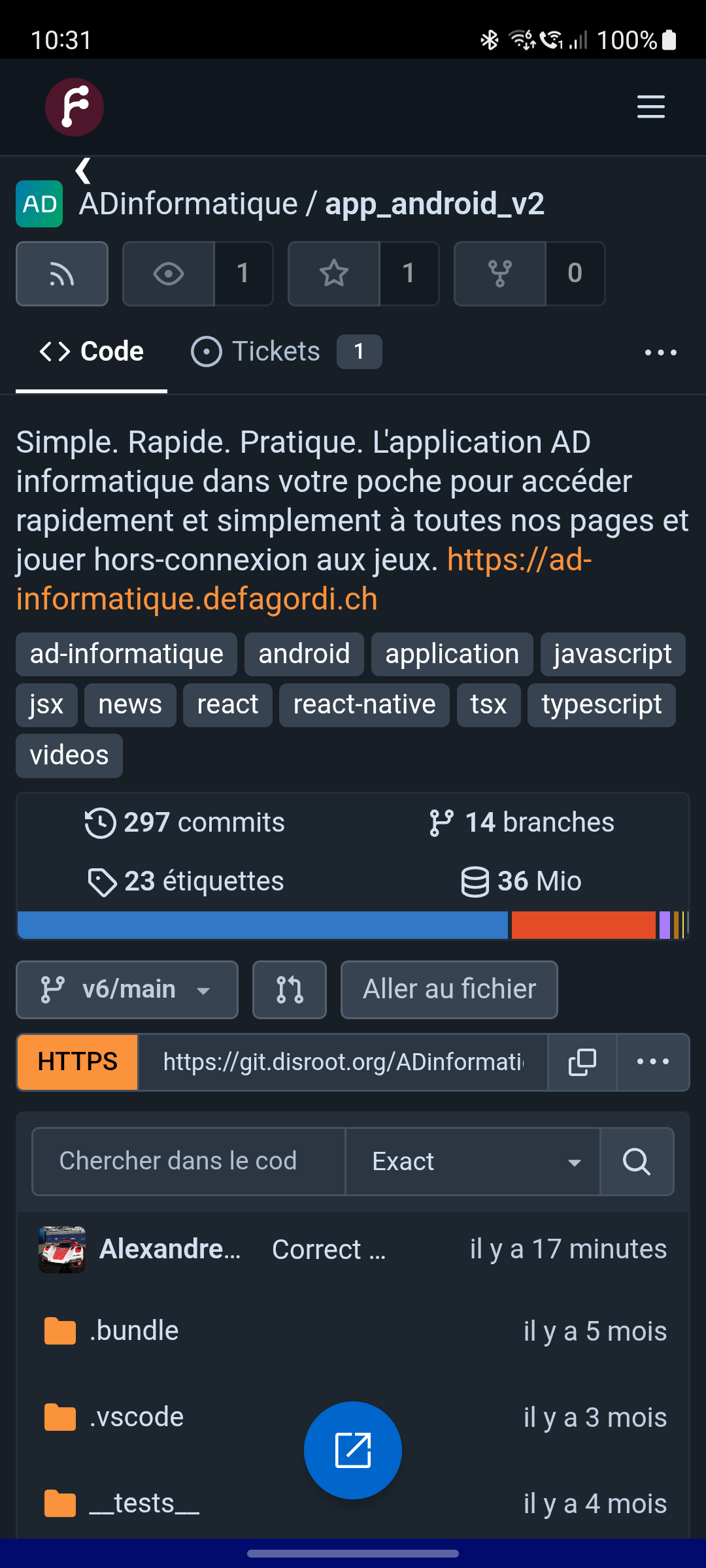Expand the Exact search mode dropdown
This screenshot has width=706, height=1568.
(x=473, y=1161)
